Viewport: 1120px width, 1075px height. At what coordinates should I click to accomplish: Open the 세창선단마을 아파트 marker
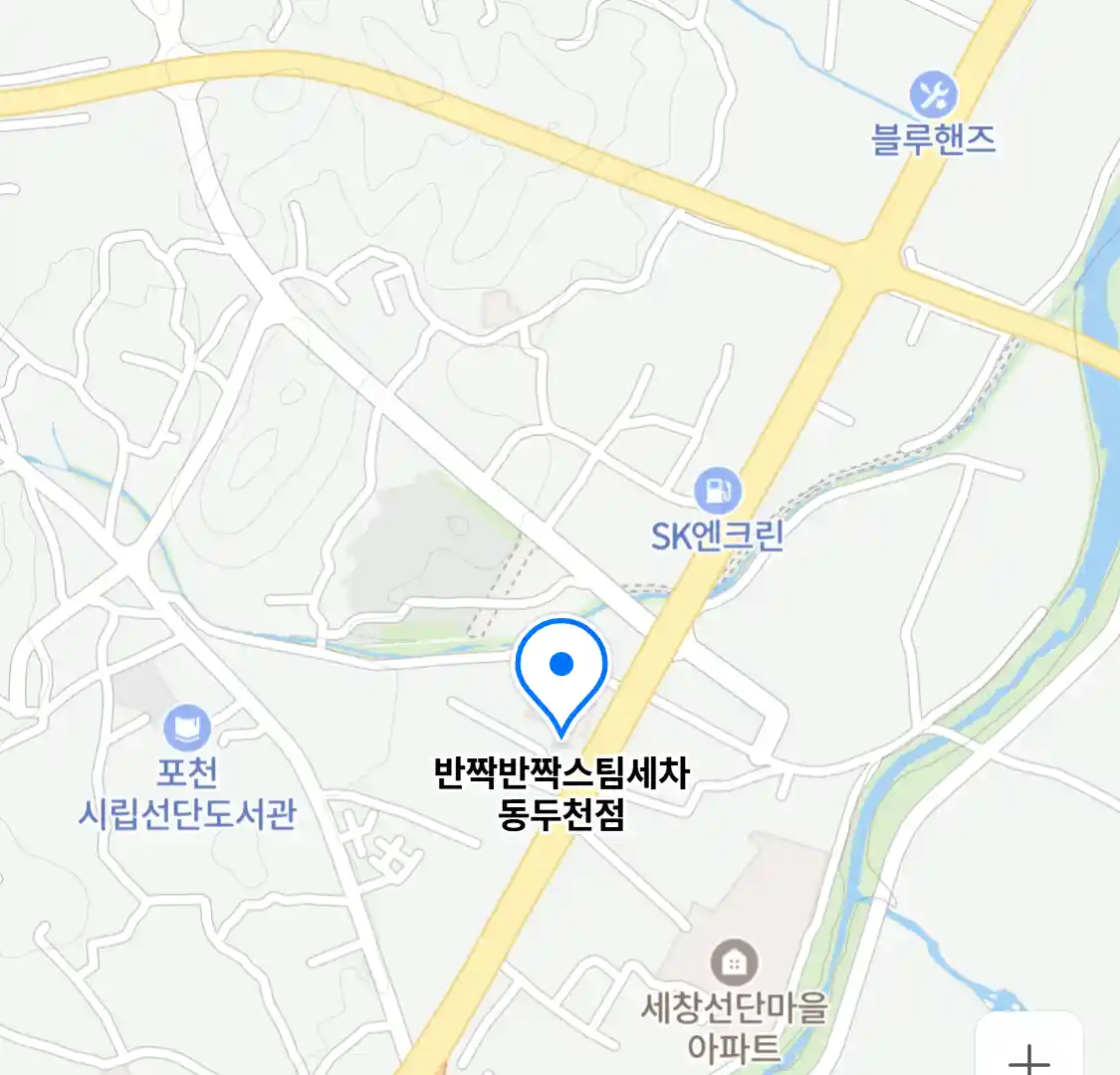pyautogui.click(x=734, y=963)
